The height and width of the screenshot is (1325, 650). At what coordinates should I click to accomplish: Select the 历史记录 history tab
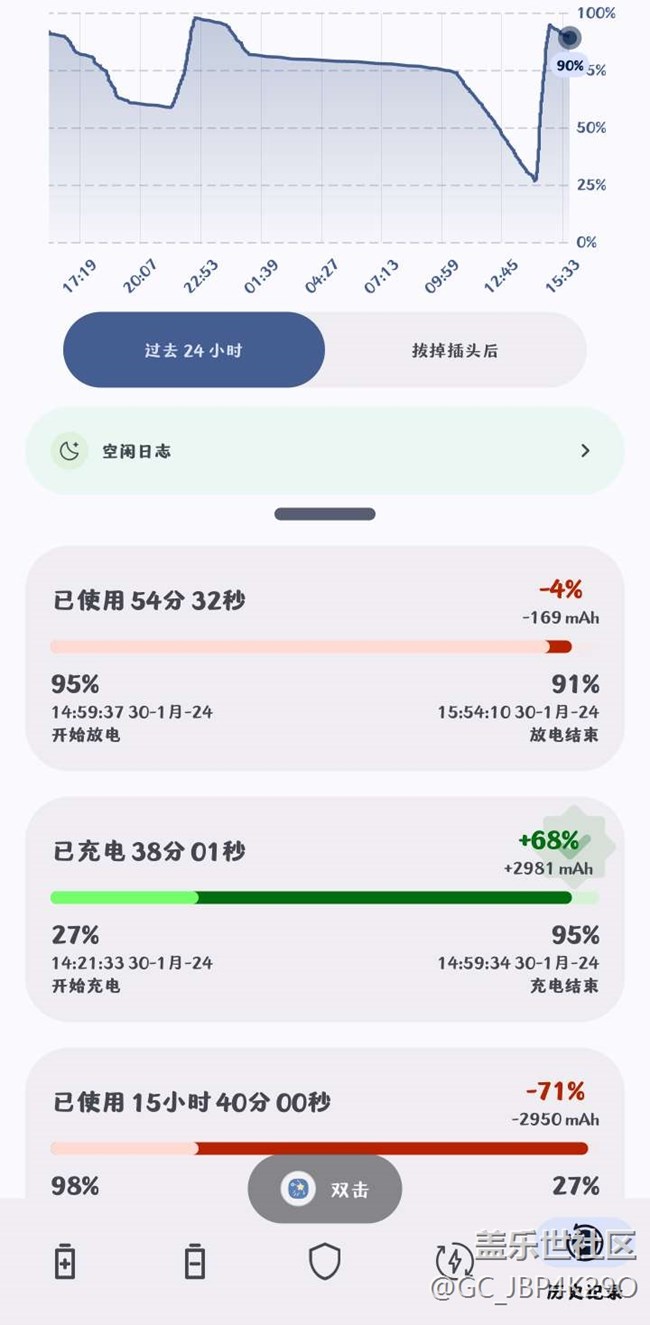(x=585, y=1262)
